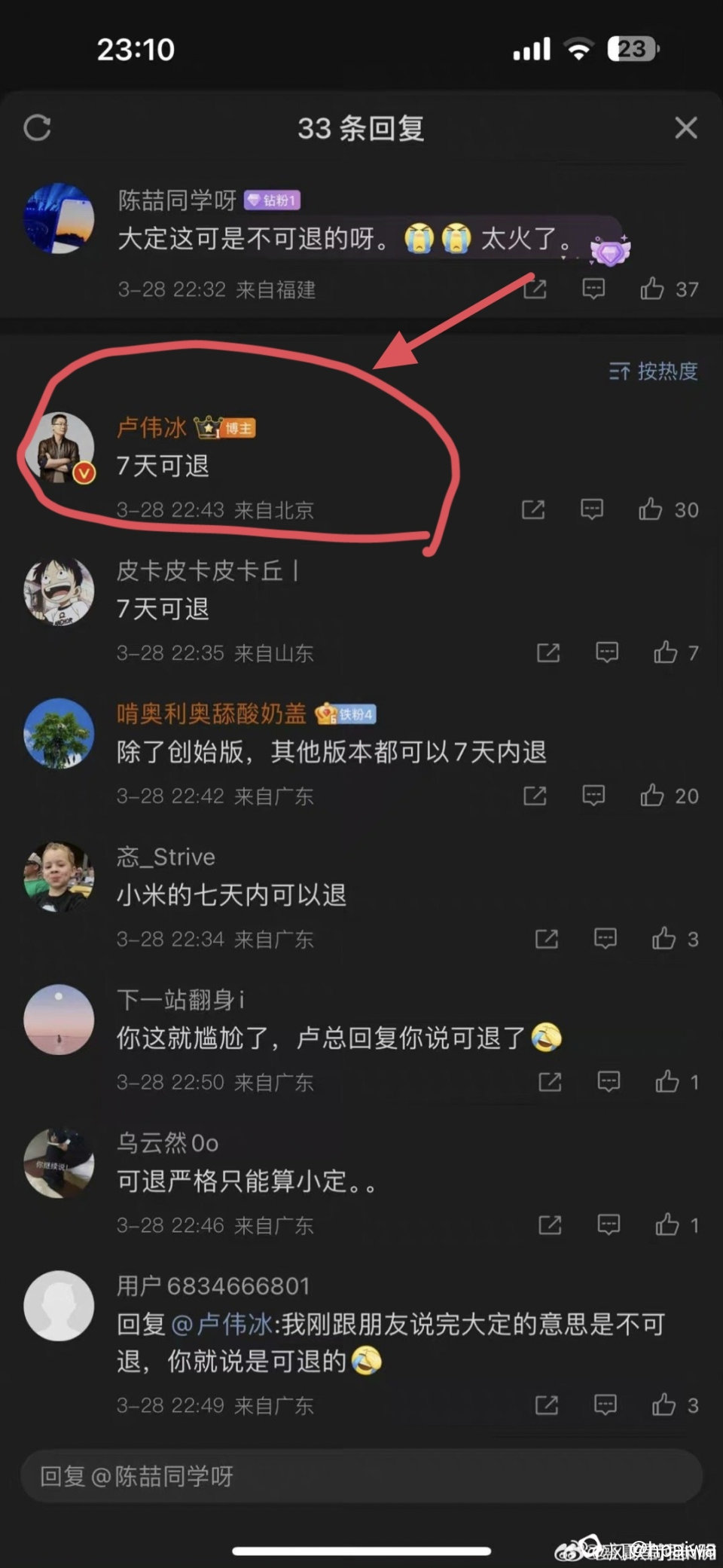Open 啃奥利奥舔酸奶盖's profile name
723x1568 pixels.
click(212, 713)
